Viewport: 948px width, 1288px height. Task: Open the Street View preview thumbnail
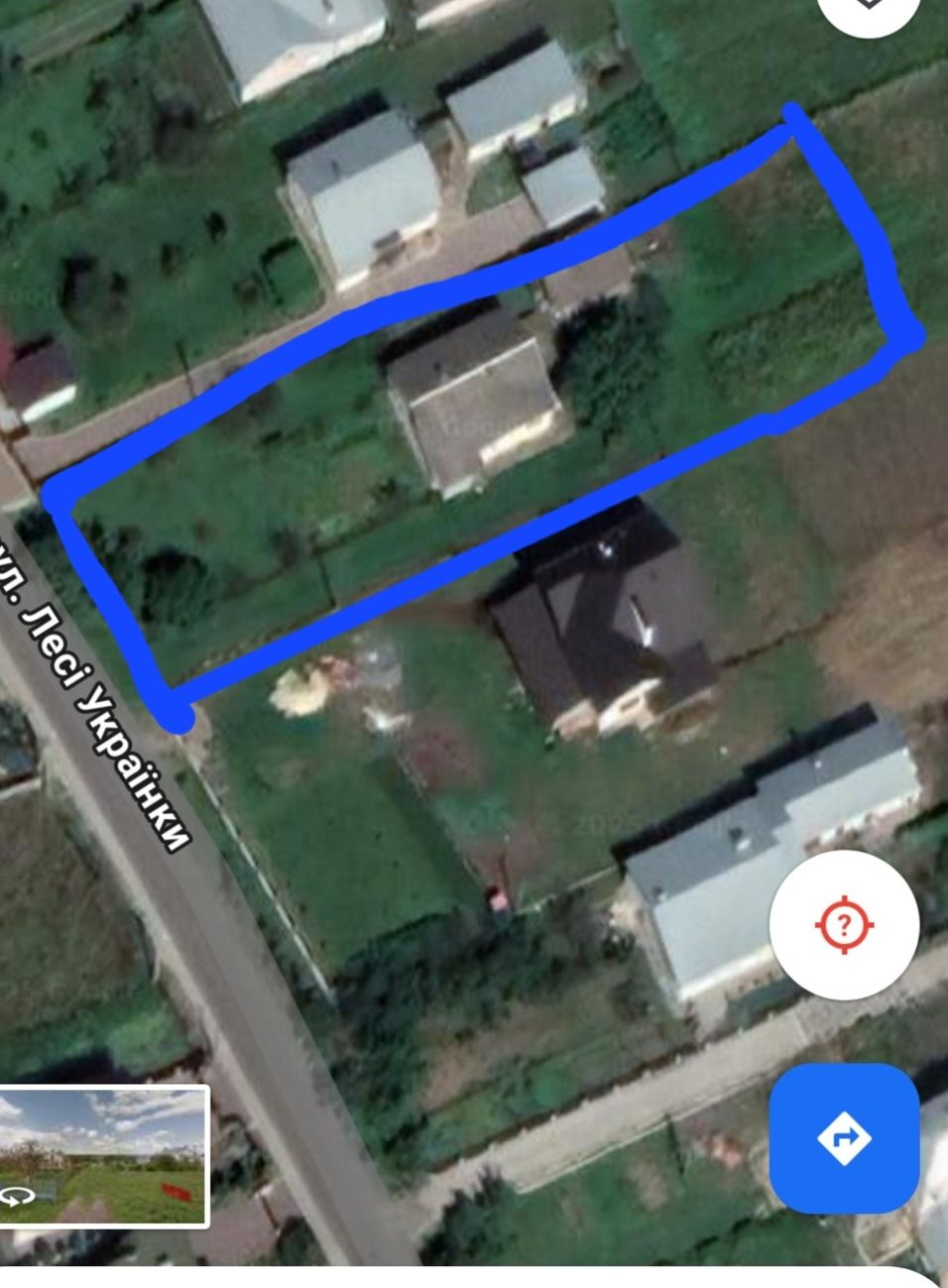pos(103,1156)
